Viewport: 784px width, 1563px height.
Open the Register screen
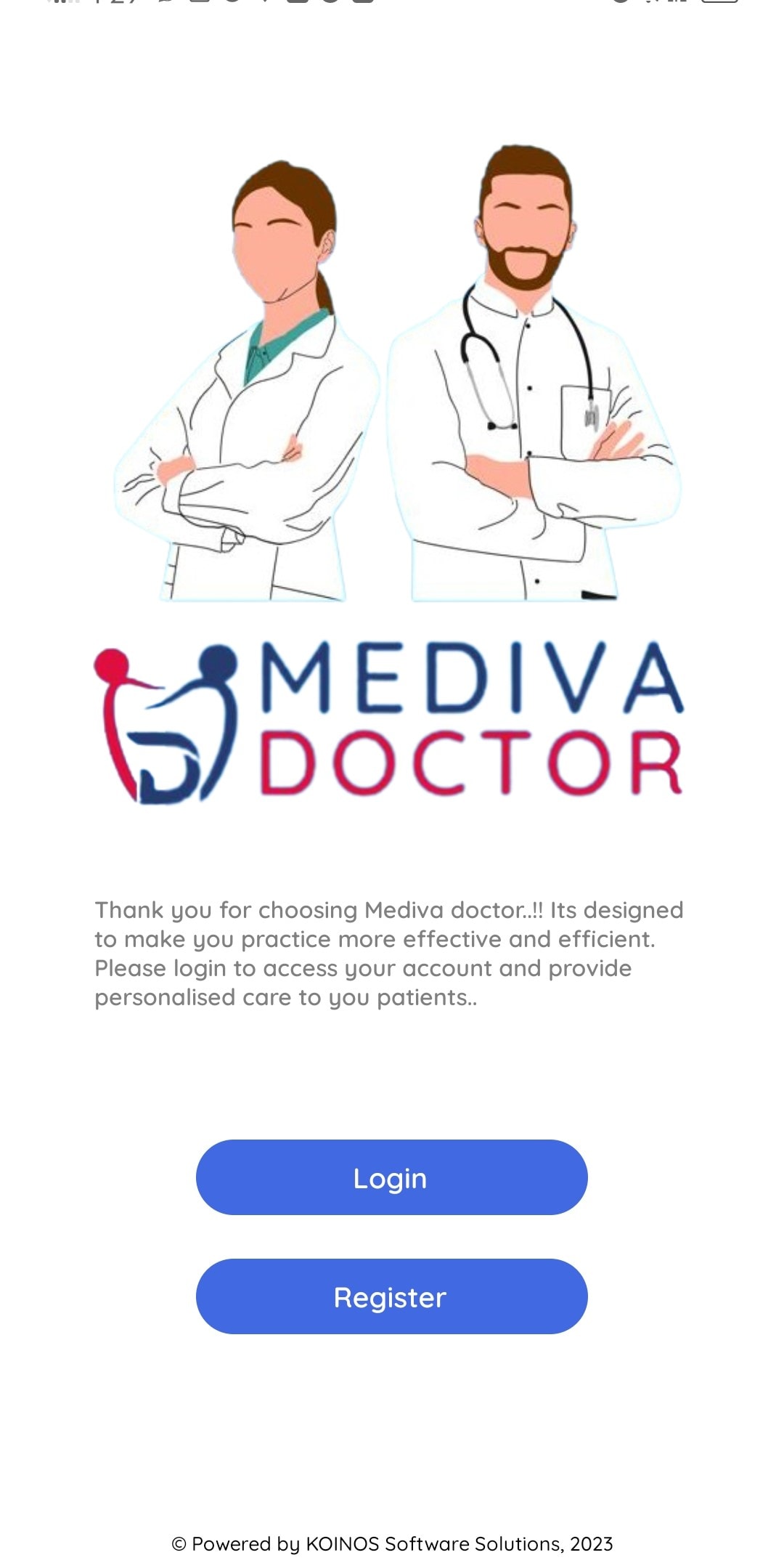[391, 1297]
